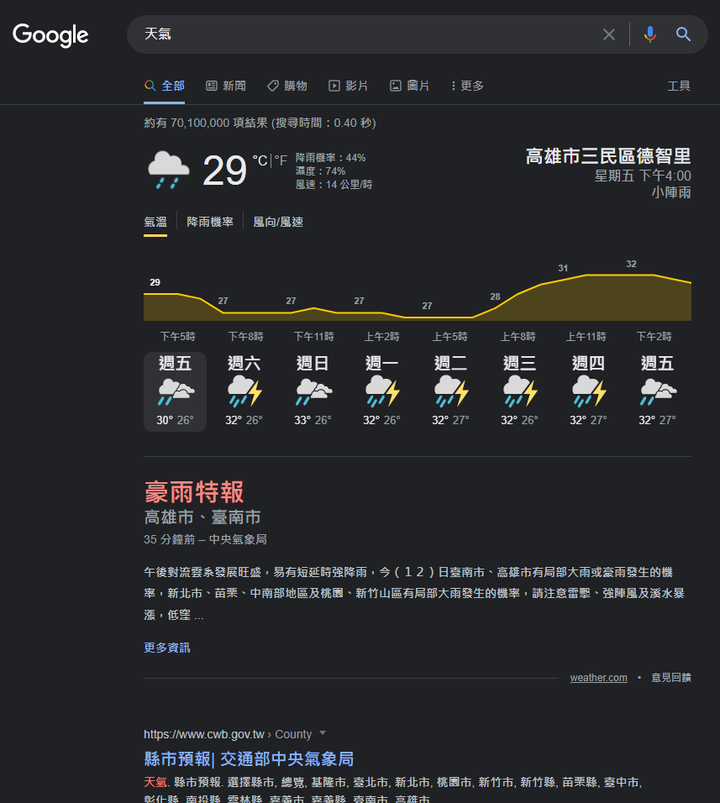The height and width of the screenshot is (803, 720).
Task: Select the 週一 forecast day
Action: coord(382,392)
